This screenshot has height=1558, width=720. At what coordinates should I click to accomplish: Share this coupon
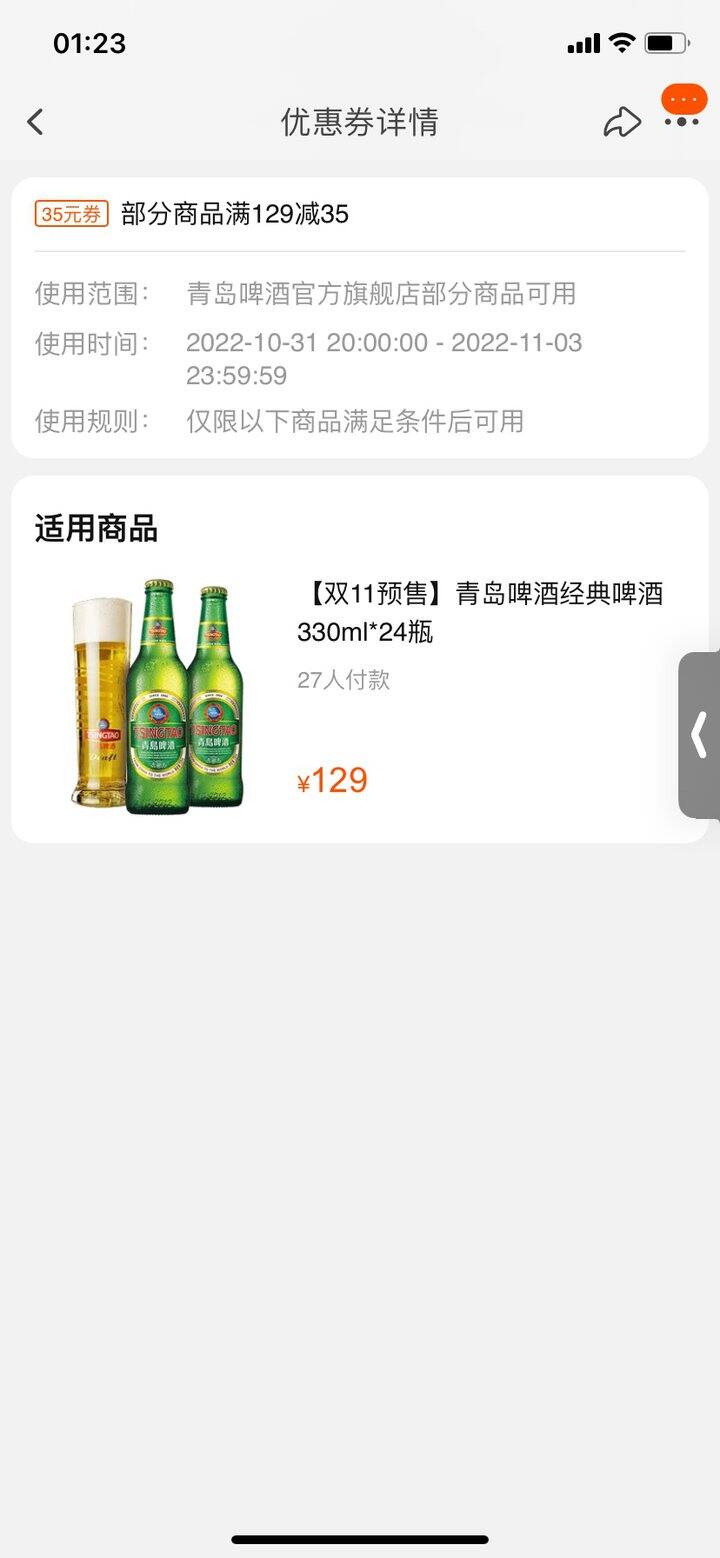(622, 122)
